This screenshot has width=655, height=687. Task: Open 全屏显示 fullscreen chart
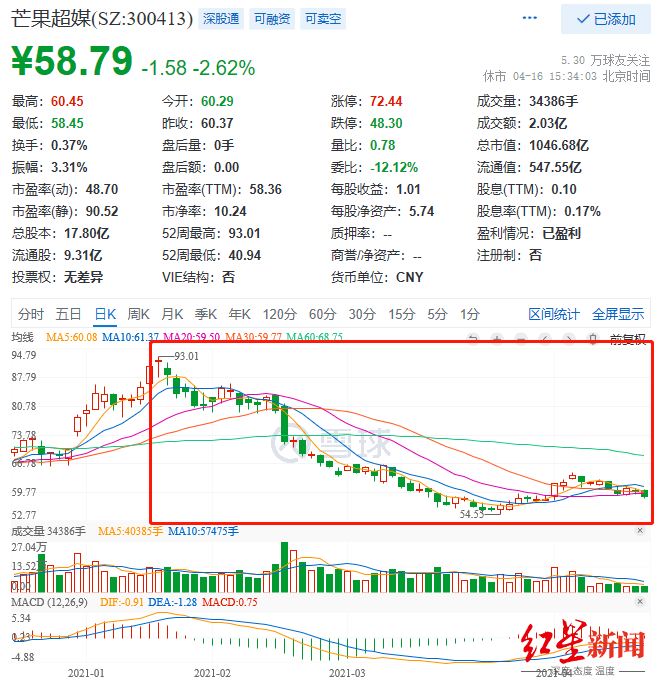coord(618,314)
